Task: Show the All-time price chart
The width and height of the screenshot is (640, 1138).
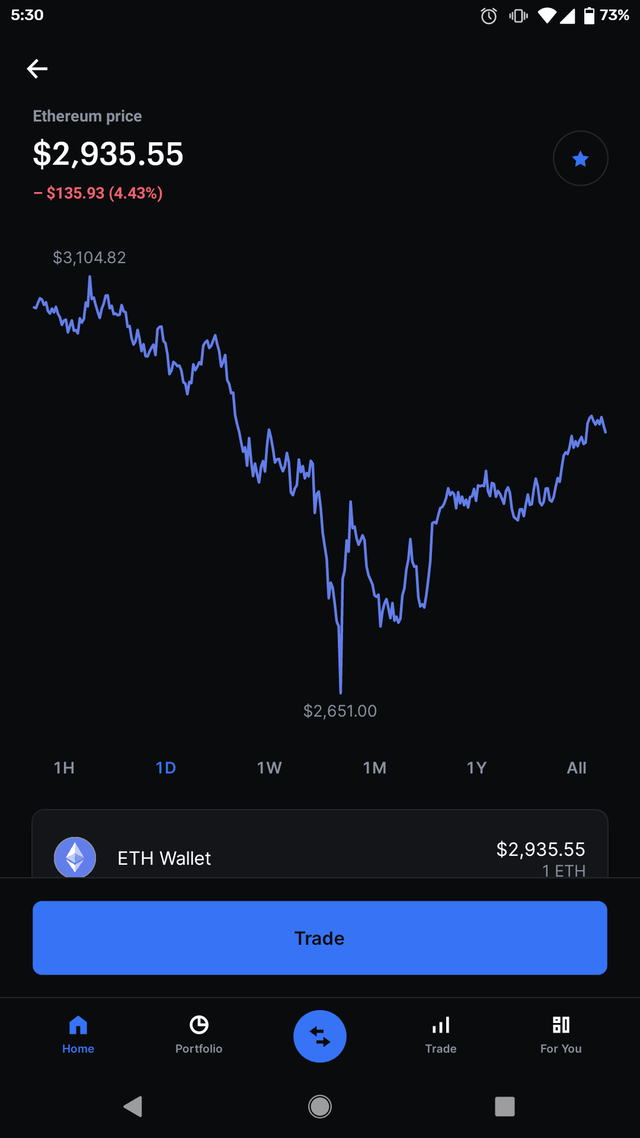Action: pyautogui.click(x=577, y=768)
